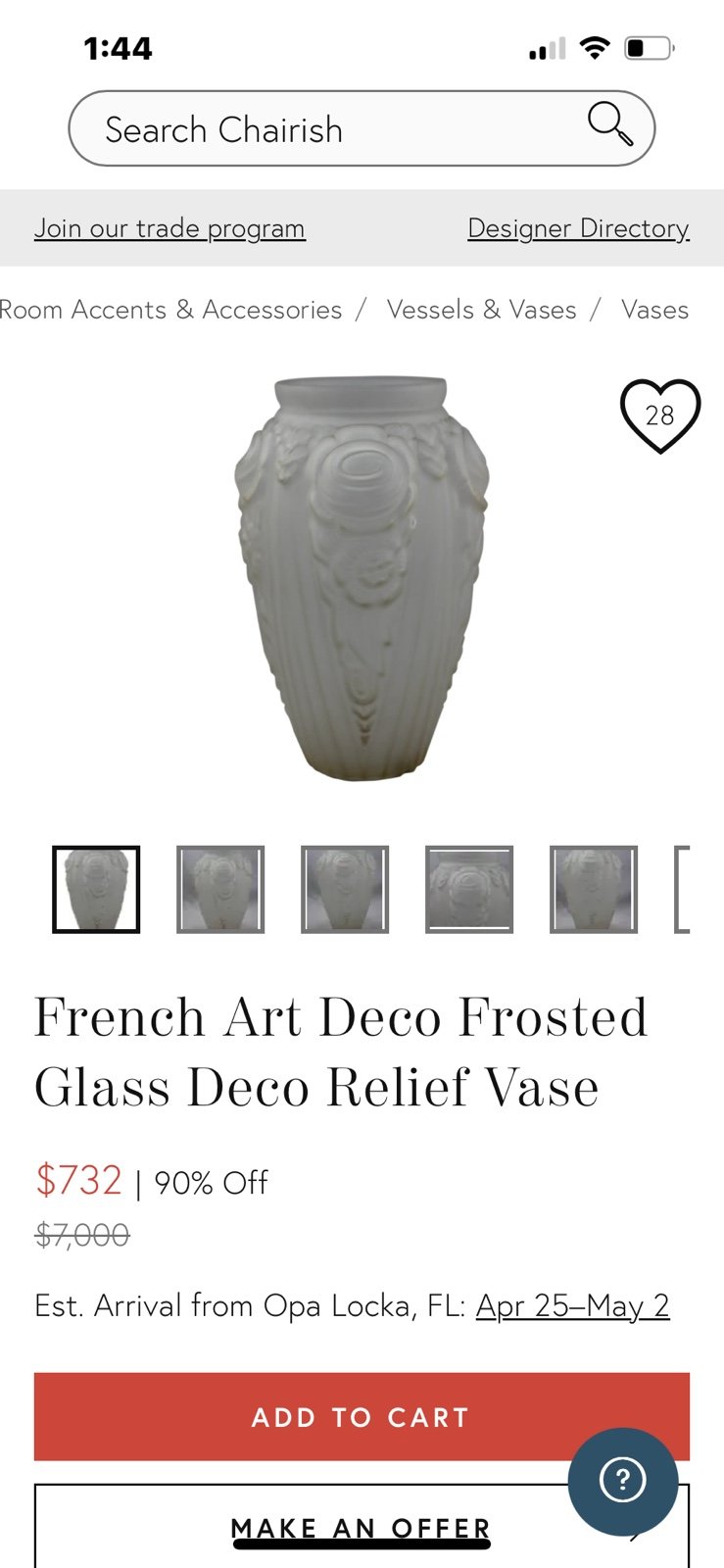Switch to the third vase thumbnail
This screenshot has width=724, height=1568.
coord(345,889)
